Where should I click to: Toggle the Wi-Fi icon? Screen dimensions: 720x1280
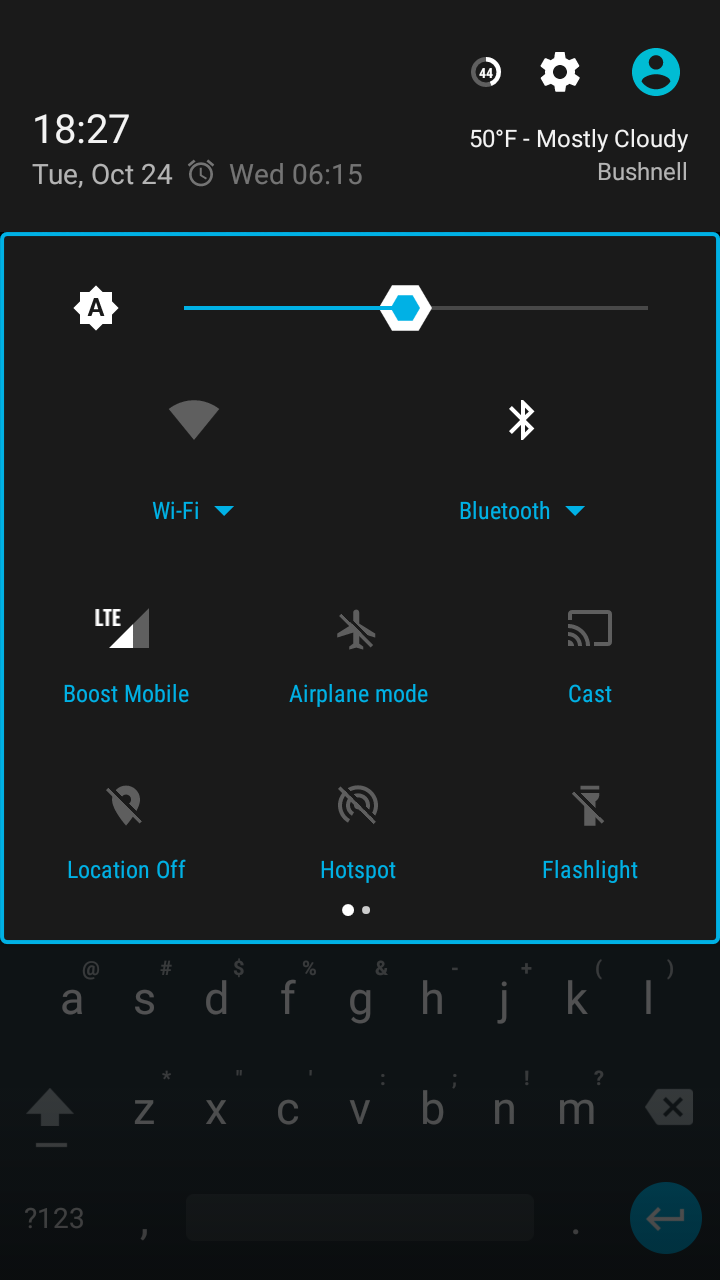(193, 420)
